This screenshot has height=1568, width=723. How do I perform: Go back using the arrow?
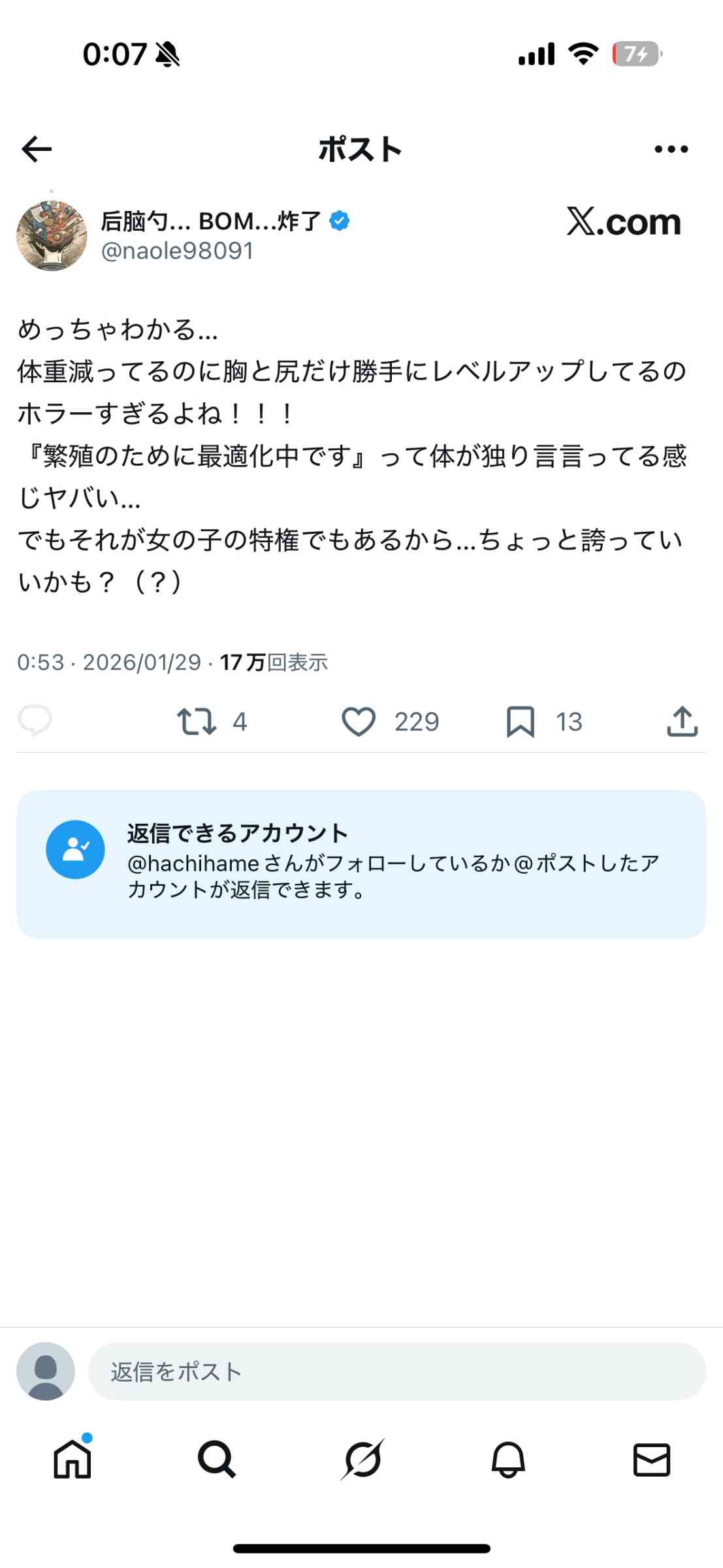coord(37,150)
